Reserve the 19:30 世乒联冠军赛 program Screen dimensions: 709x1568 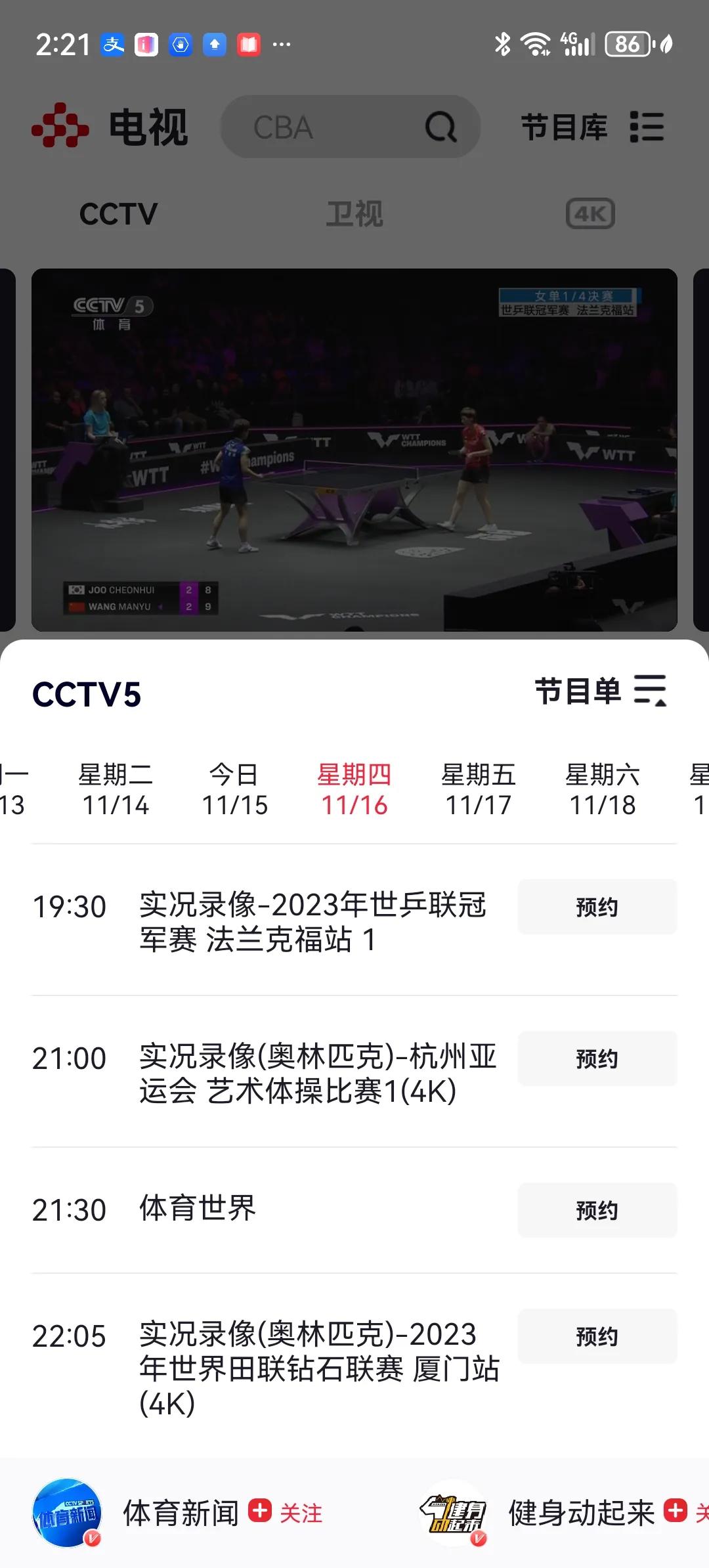click(x=596, y=907)
